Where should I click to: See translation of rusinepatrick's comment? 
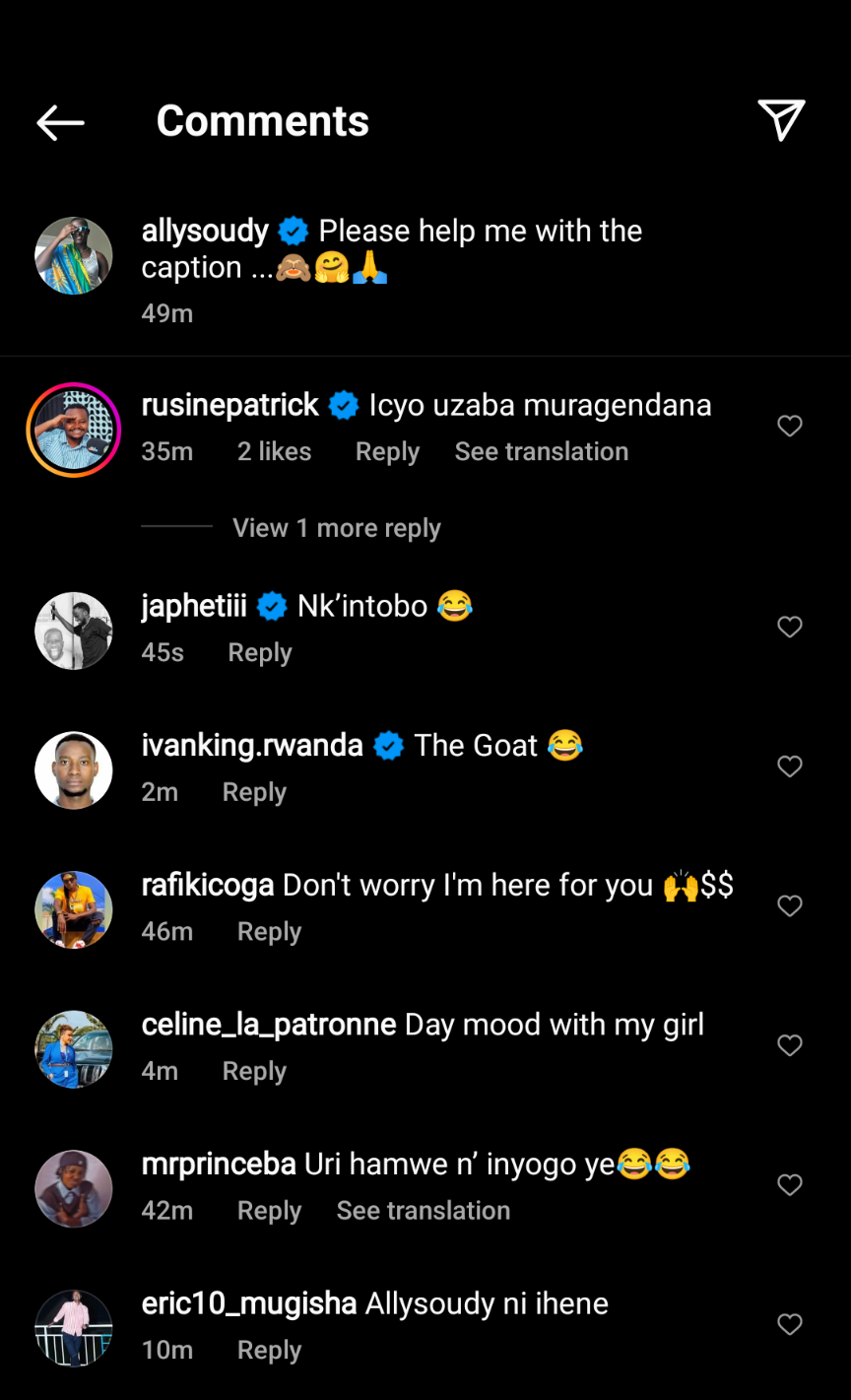[x=541, y=451]
